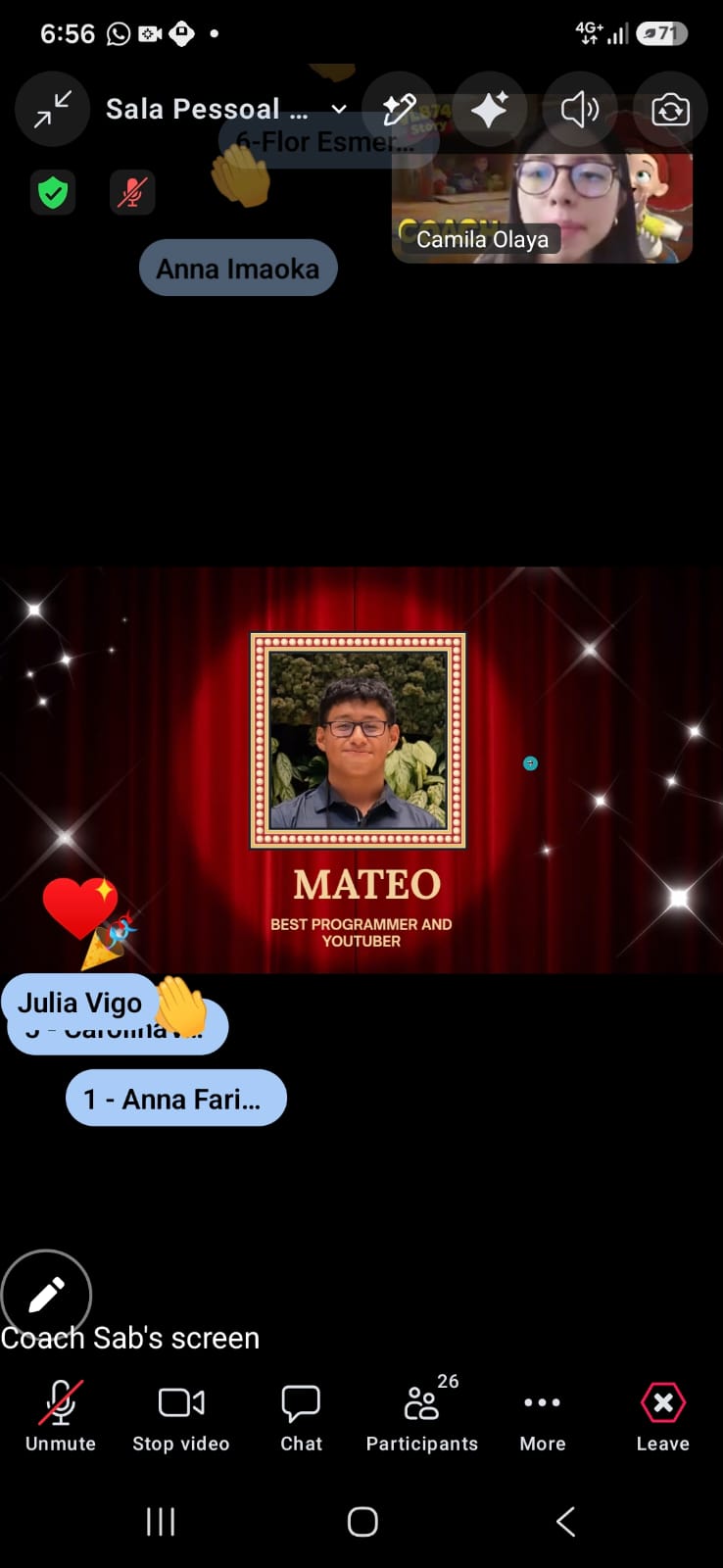Open the AI sparkle icon

click(489, 109)
